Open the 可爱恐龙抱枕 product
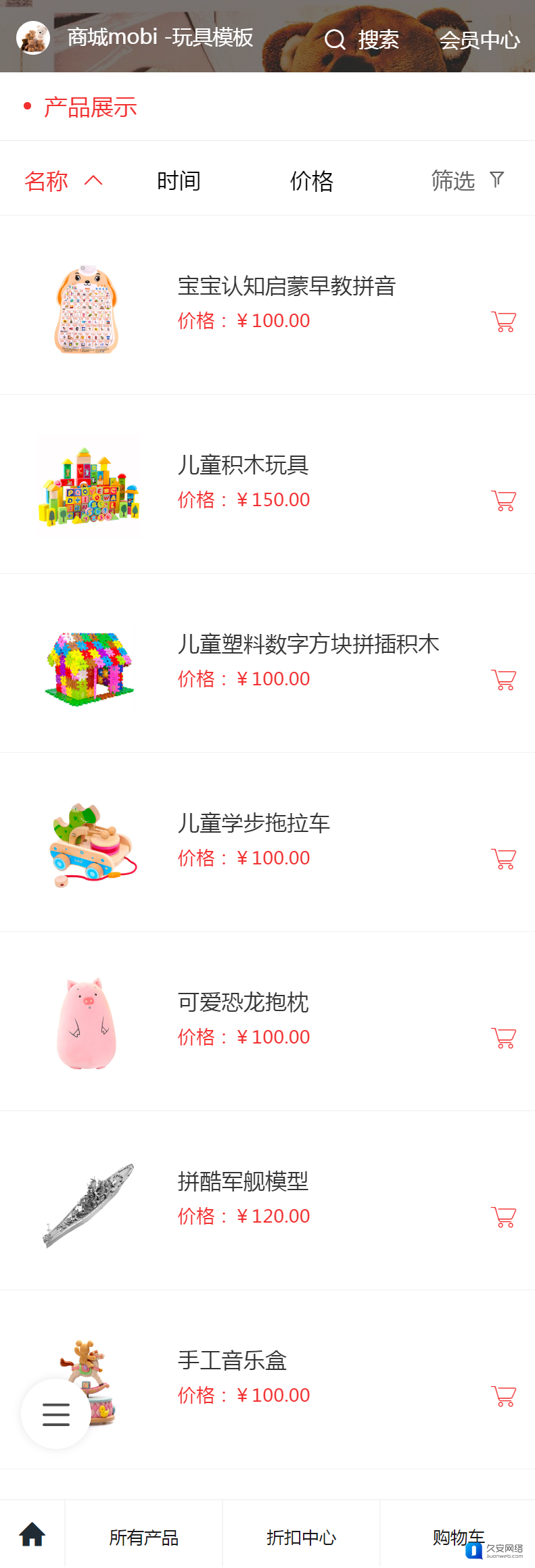This screenshot has width=535, height=1568. 243,1003
